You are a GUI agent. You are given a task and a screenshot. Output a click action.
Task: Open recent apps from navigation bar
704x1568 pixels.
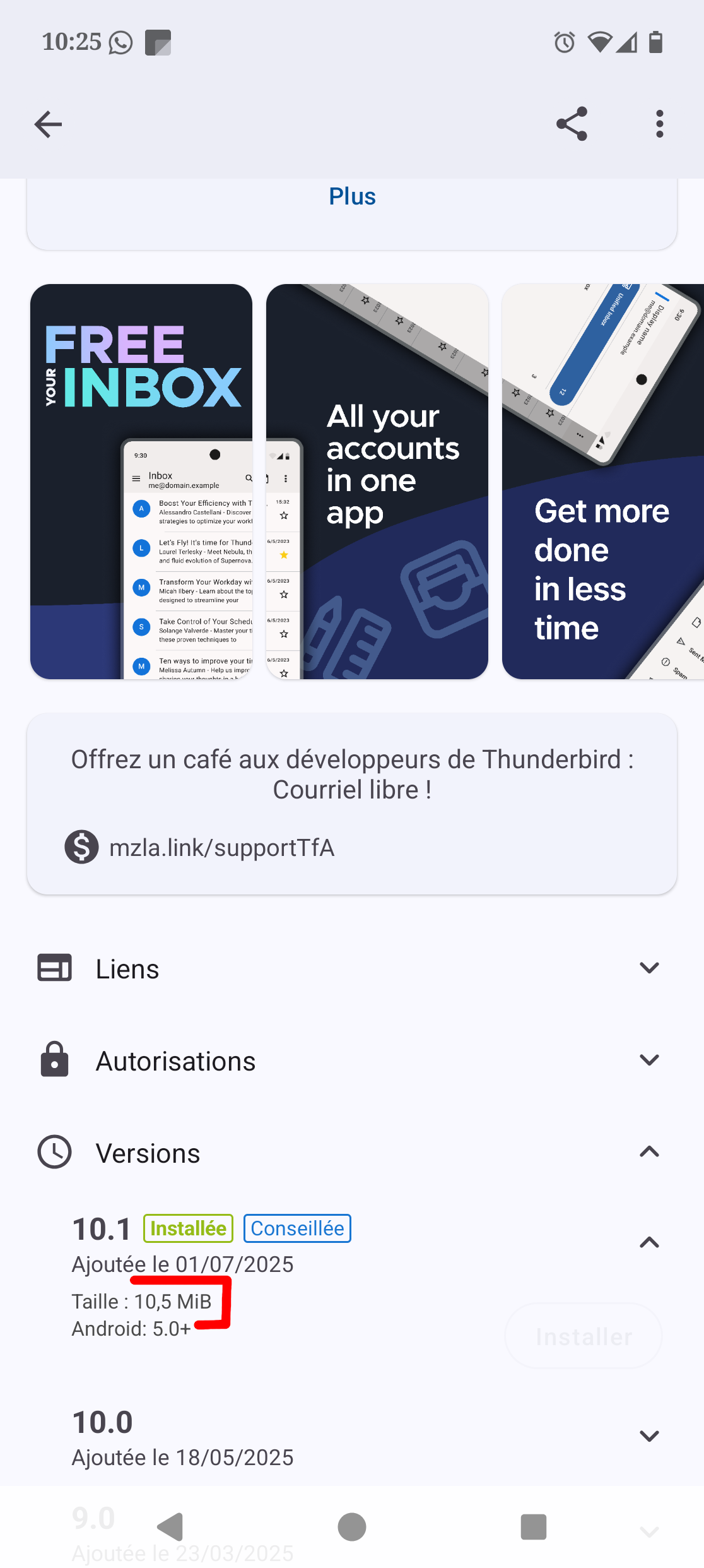point(534,1527)
